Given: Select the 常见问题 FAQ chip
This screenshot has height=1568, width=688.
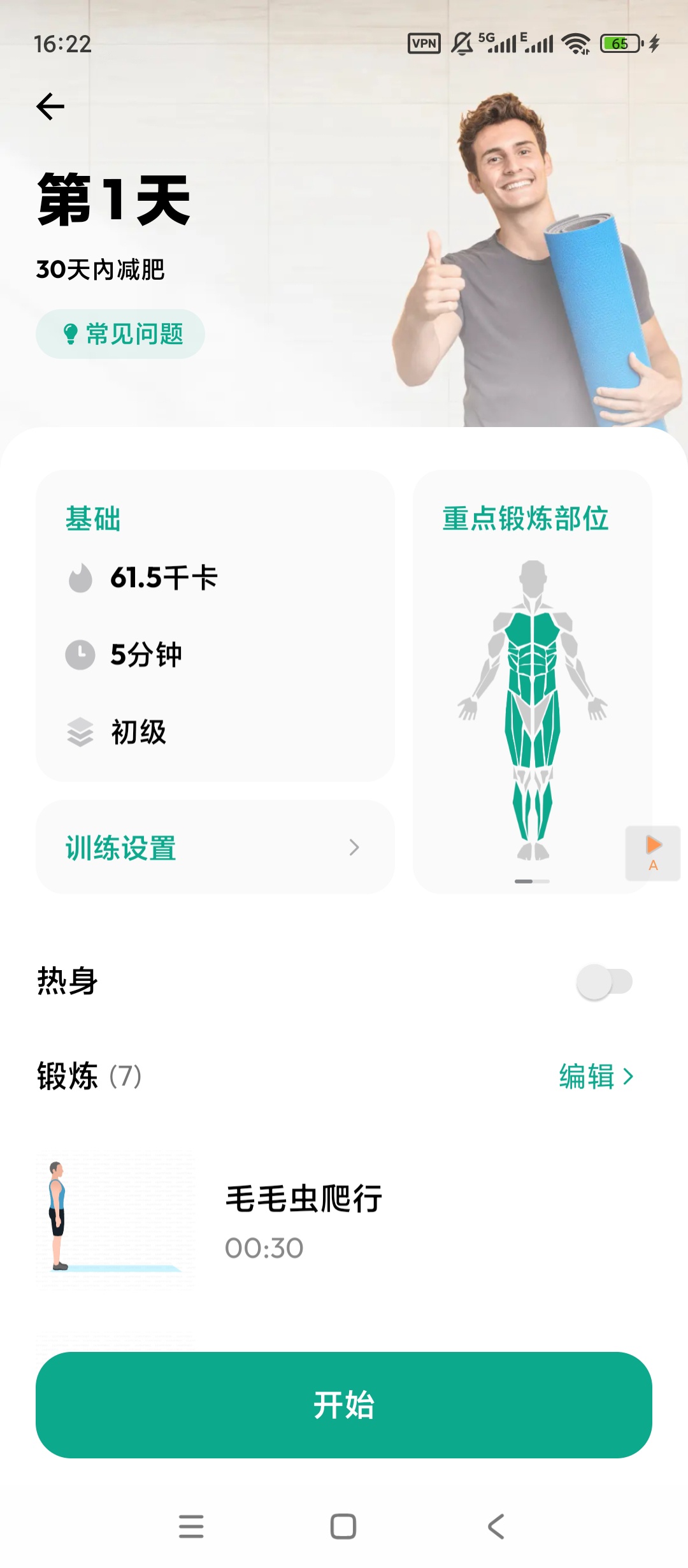Looking at the screenshot, I should [121, 333].
